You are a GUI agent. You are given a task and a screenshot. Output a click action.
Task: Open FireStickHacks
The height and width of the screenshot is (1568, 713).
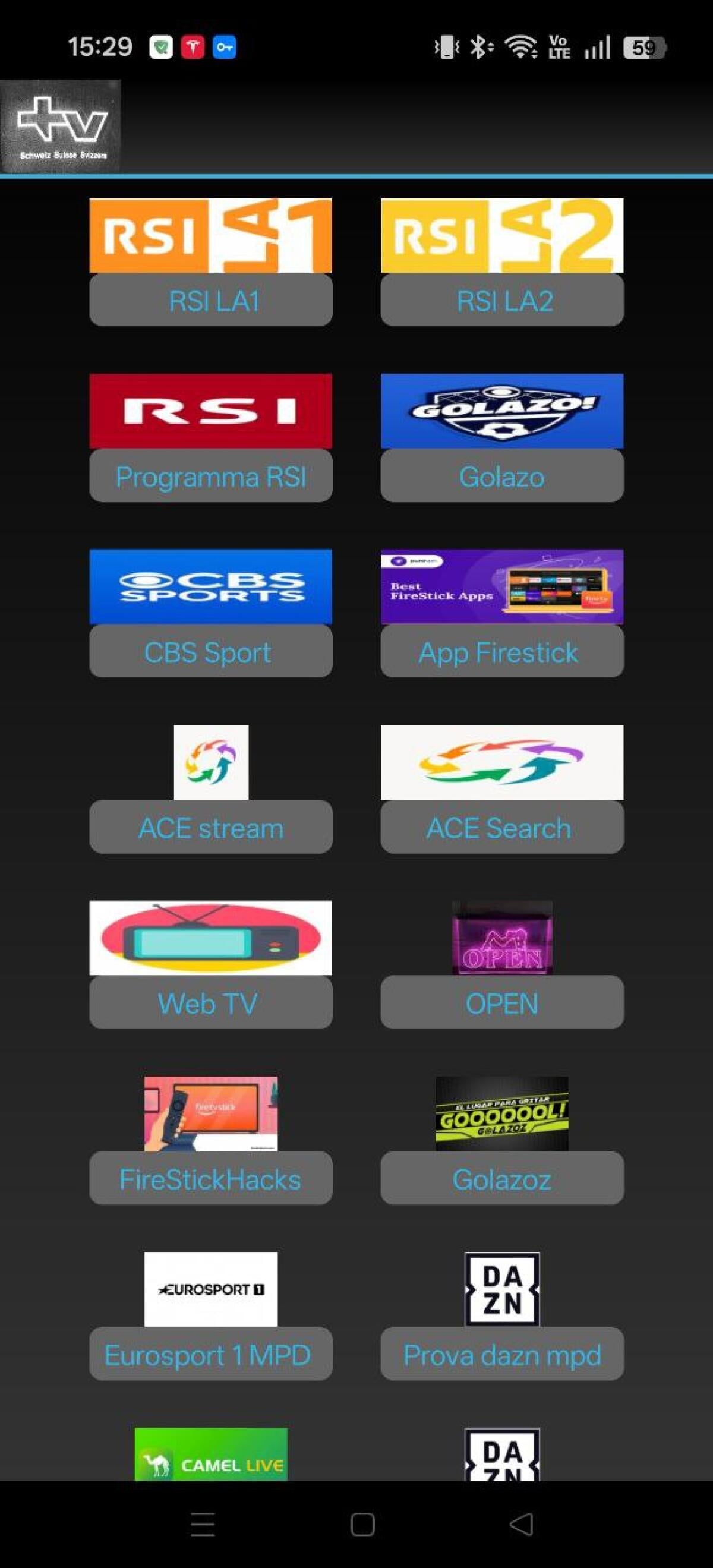(210, 1113)
